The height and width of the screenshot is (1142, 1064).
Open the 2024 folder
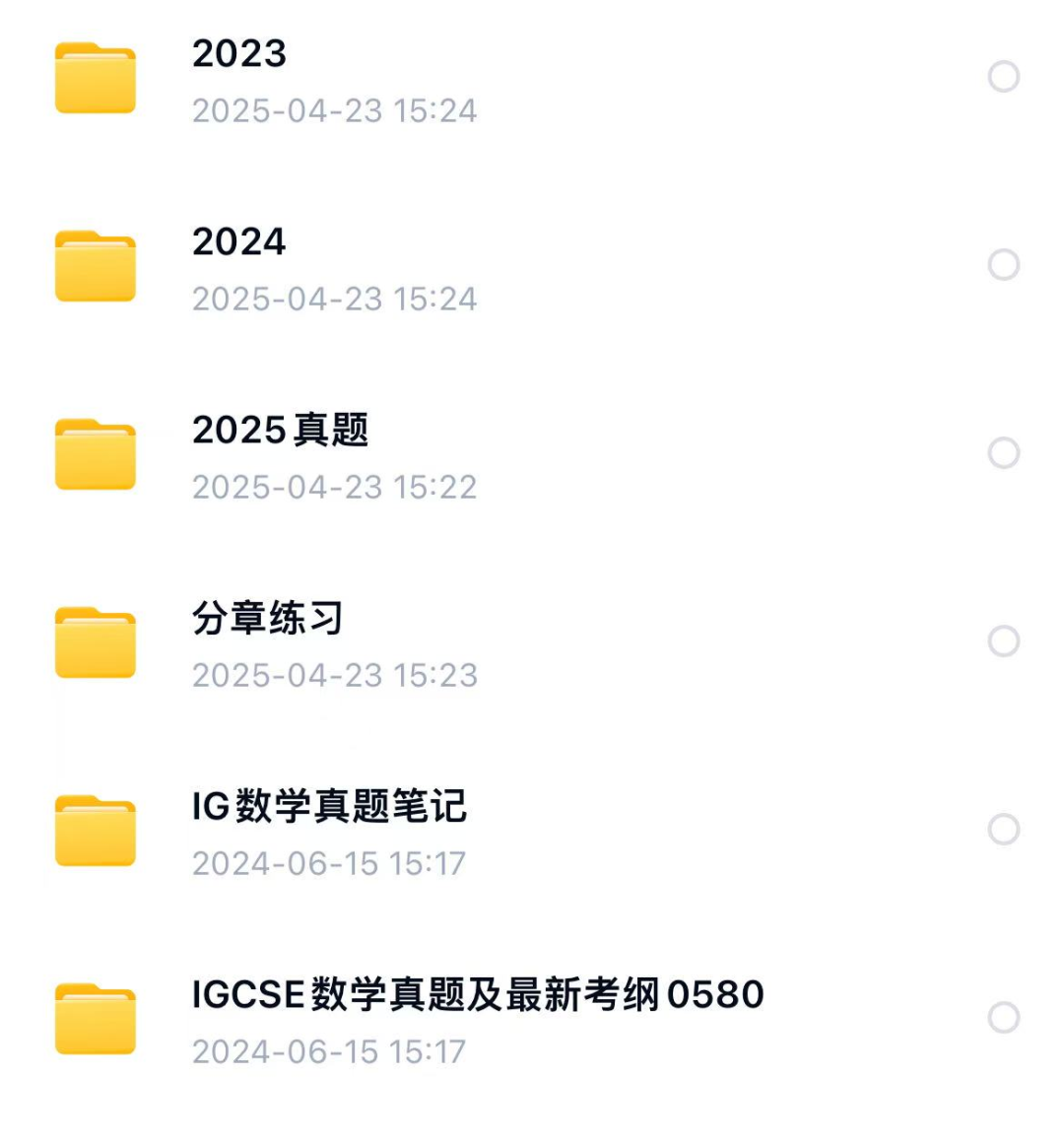pyautogui.click(x=239, y=242)
